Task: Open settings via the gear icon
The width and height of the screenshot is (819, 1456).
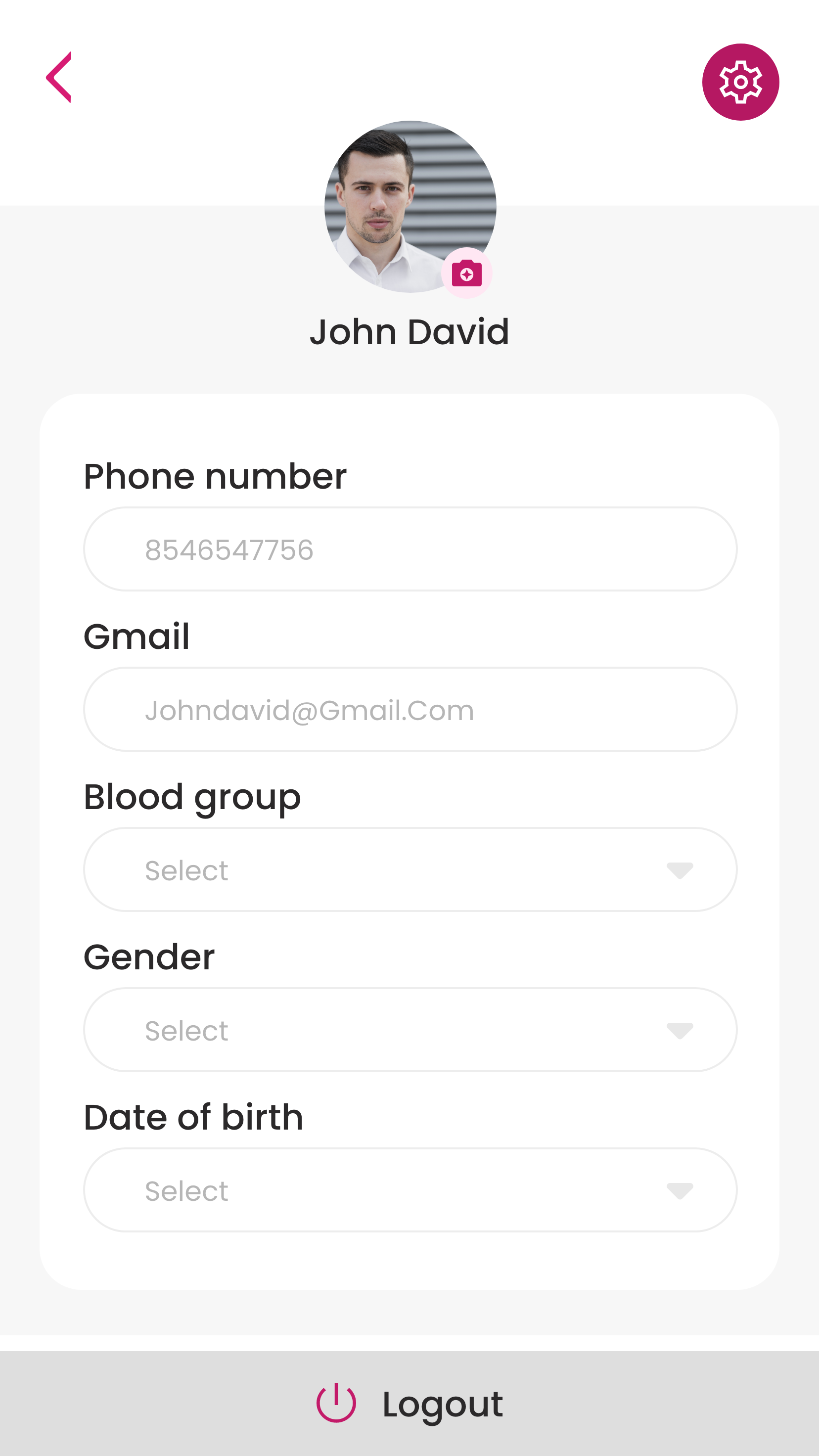Action: (x=740, y=82)
